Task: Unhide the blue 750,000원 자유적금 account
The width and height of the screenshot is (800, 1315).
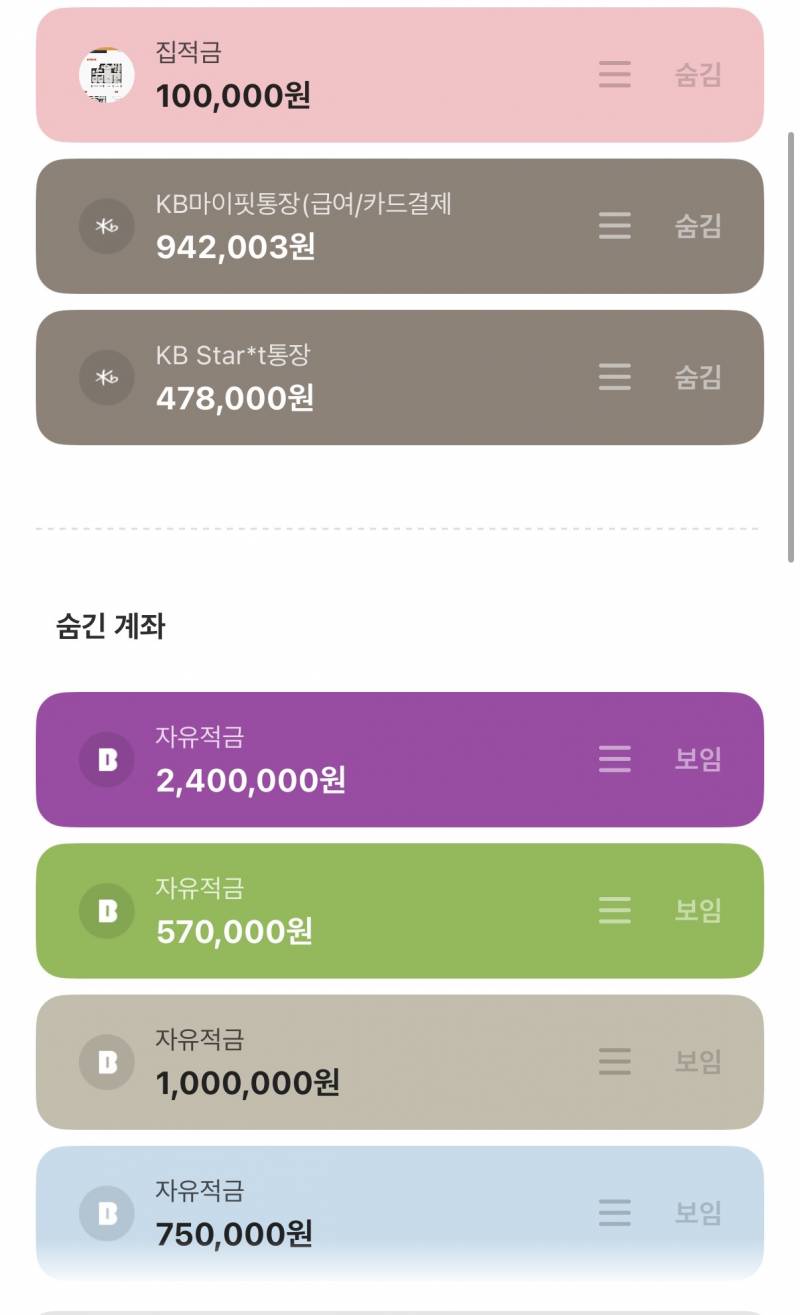Action: pos(697,1213)
